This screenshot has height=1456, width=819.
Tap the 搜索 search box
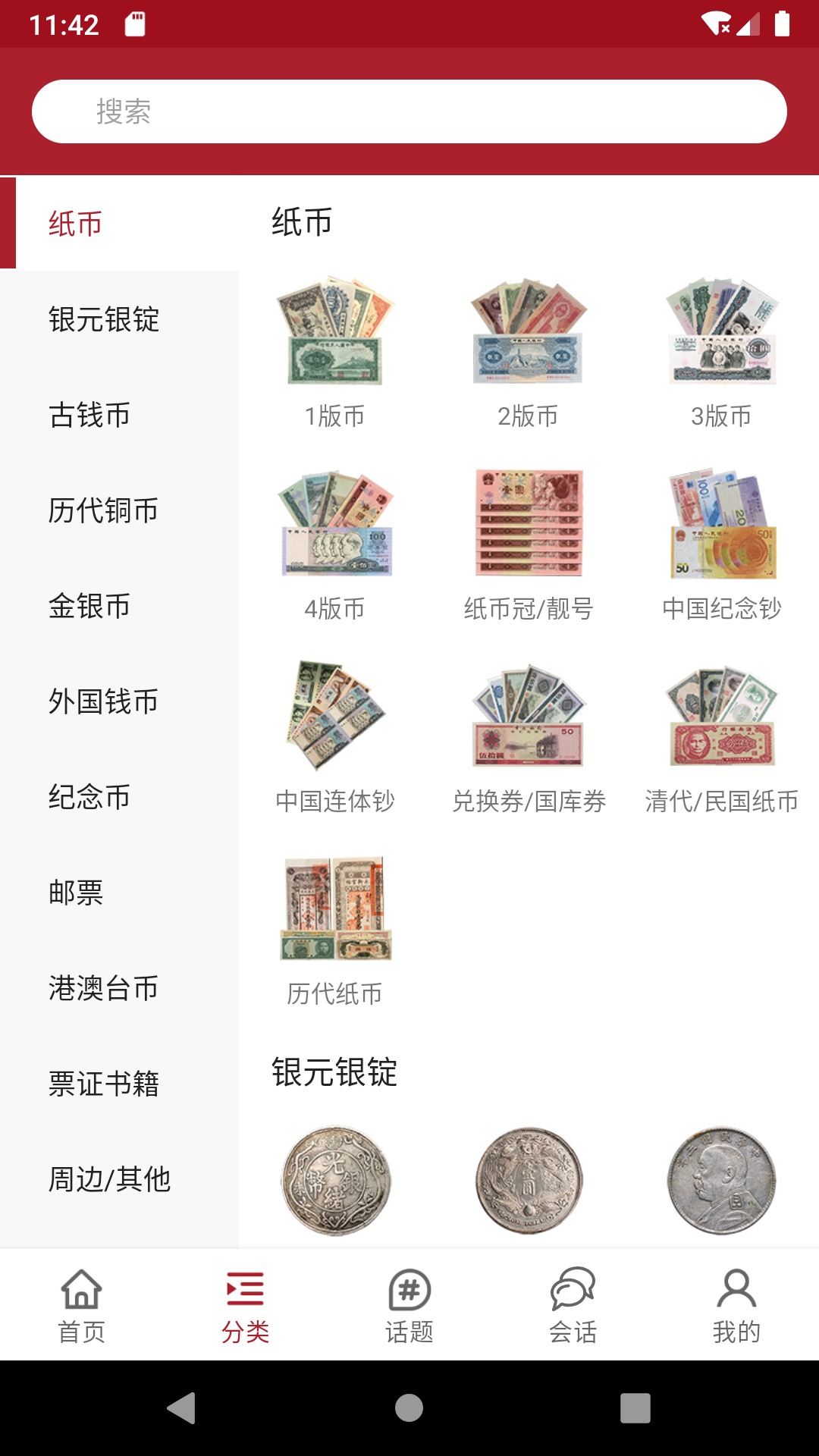pyautogui.click(x=409, y=111)
